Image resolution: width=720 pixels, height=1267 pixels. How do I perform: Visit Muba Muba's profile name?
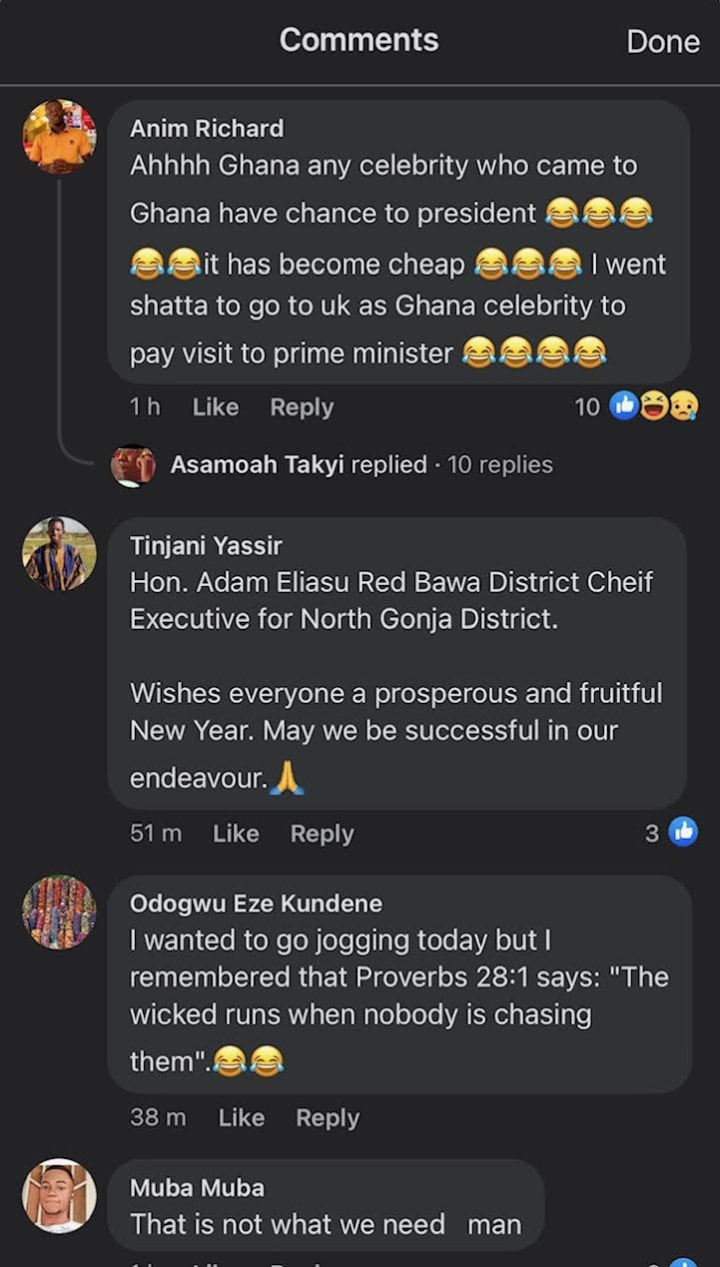pyautogui.click(x=197, y=1188)
